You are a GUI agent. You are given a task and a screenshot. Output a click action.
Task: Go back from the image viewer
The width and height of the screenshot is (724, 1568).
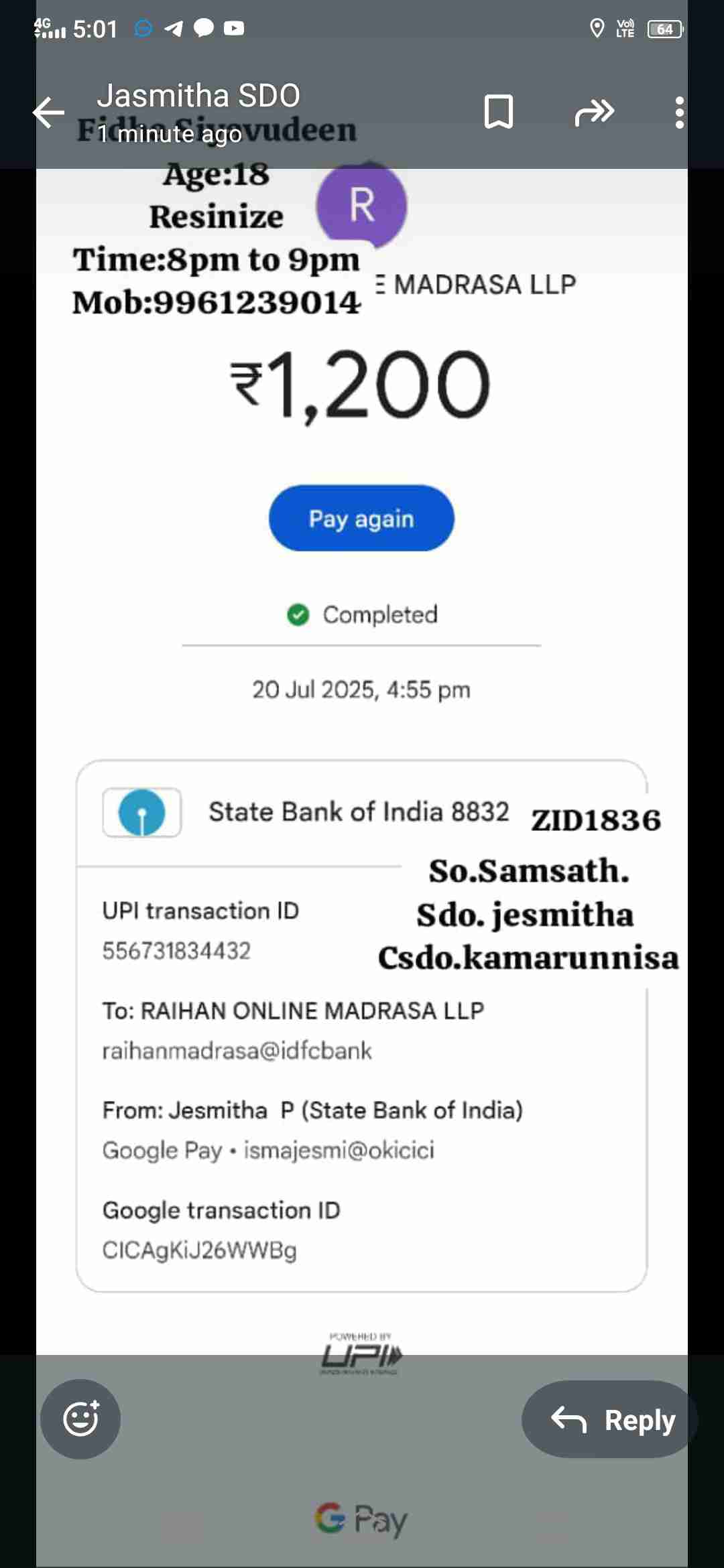pos(49,112)
